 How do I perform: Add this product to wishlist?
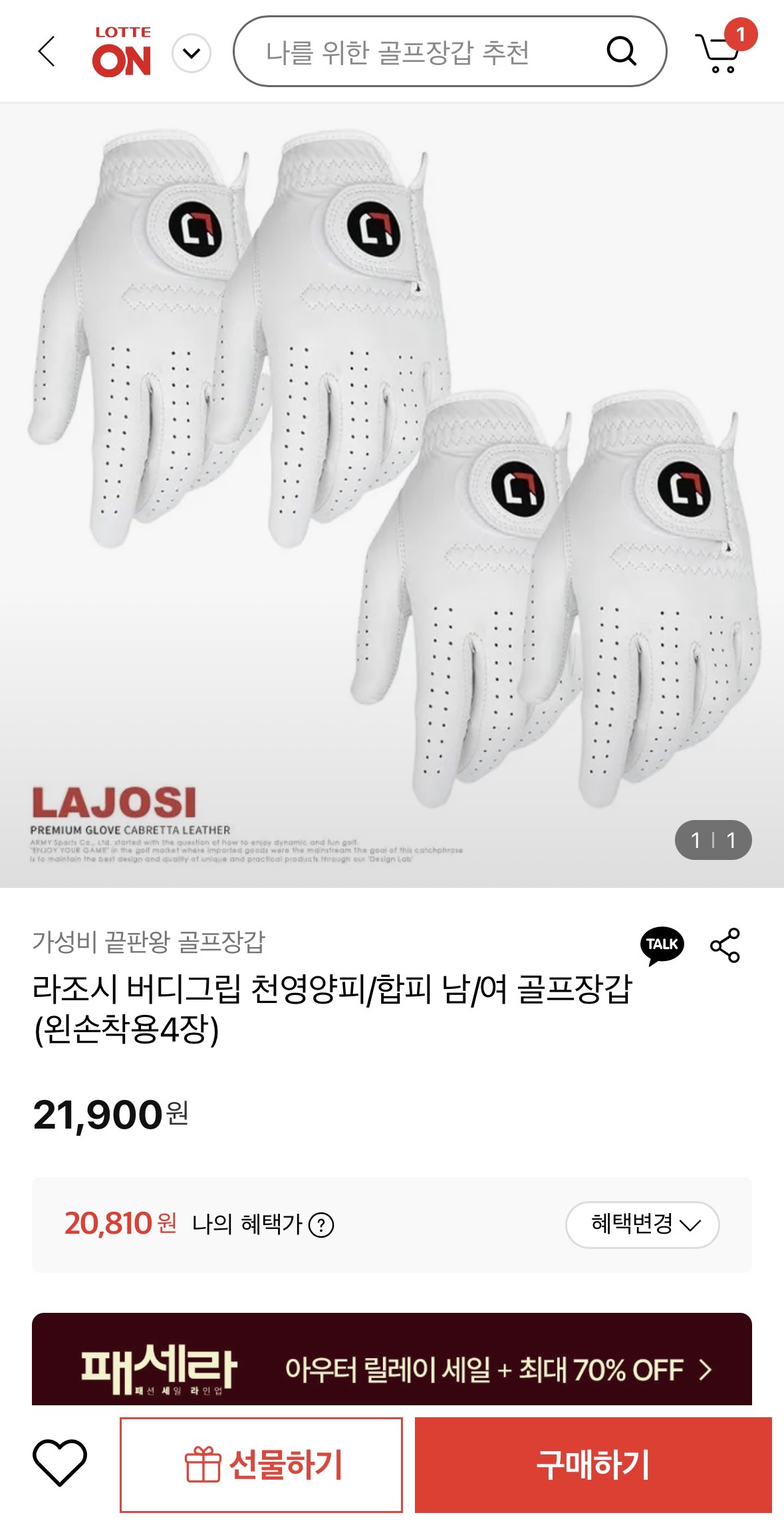click(x=60, y=1463)
